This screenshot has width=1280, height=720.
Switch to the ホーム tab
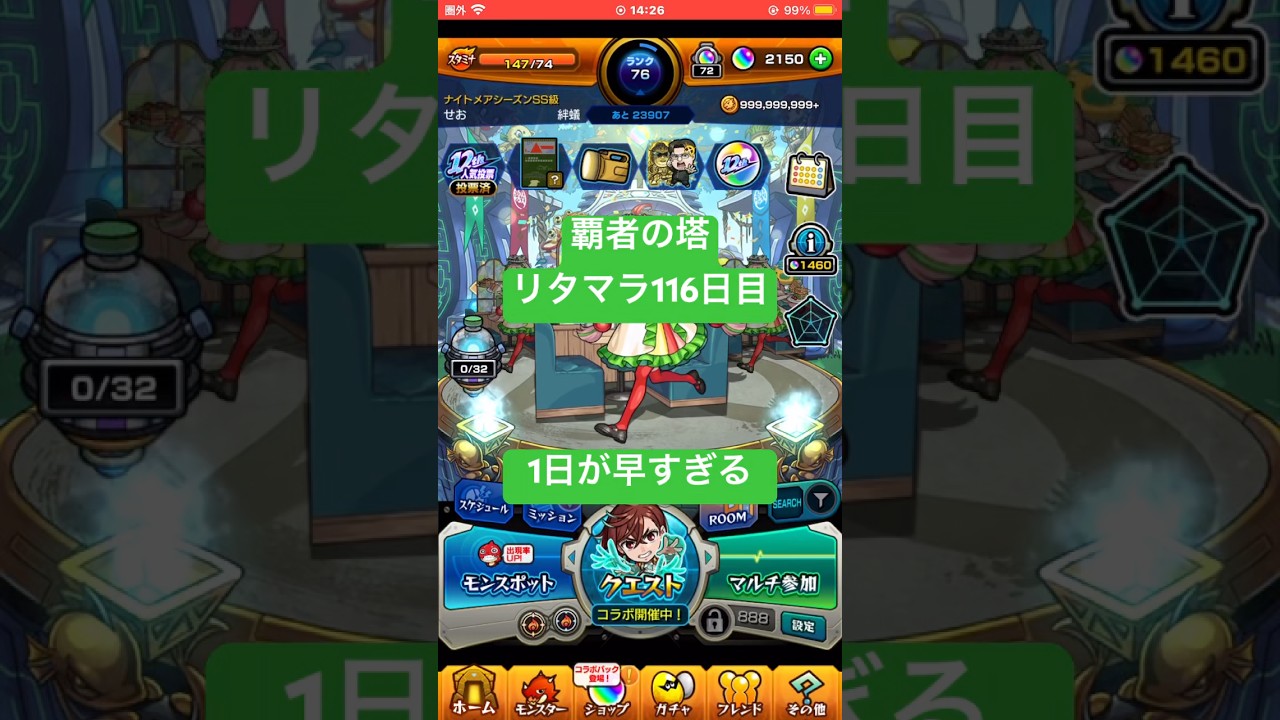tap(472, 692)
